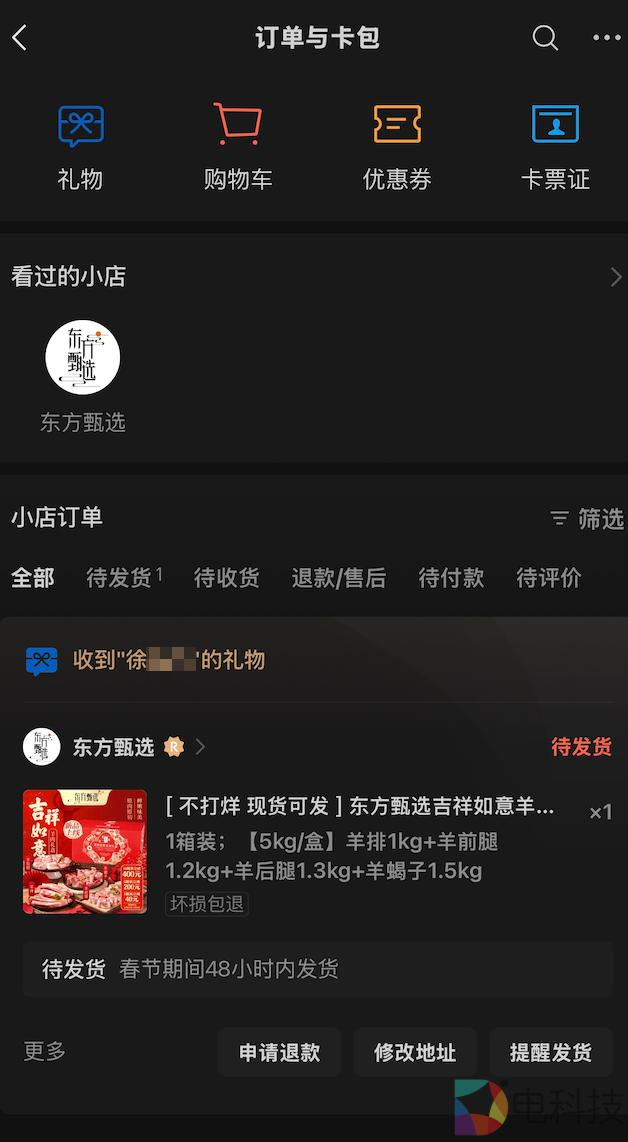Switch to the 待发货 tab
The width and height of the screenshot is (628, 1142).
120,578
